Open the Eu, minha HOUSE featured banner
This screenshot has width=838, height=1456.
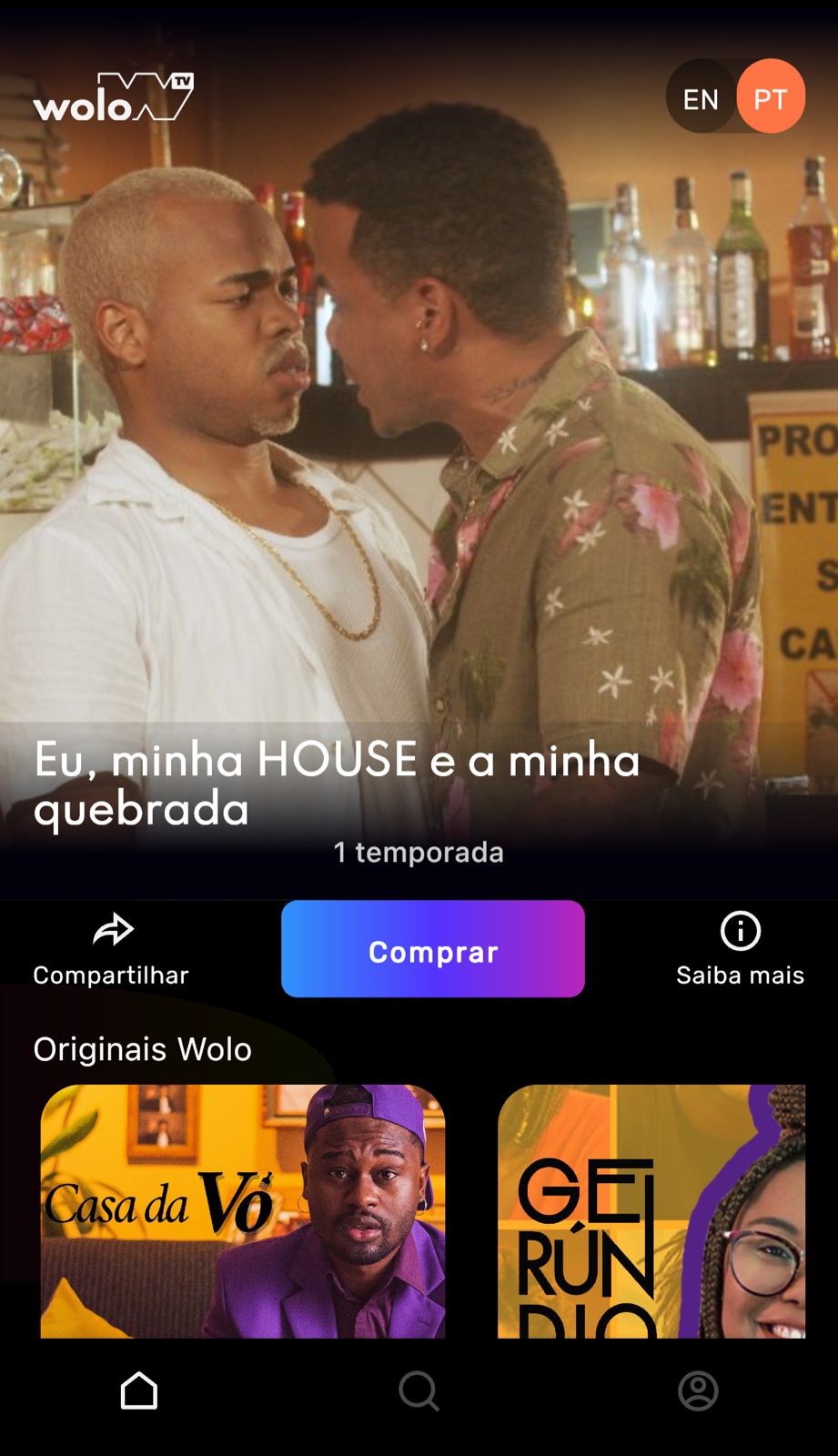click(419, 455)
